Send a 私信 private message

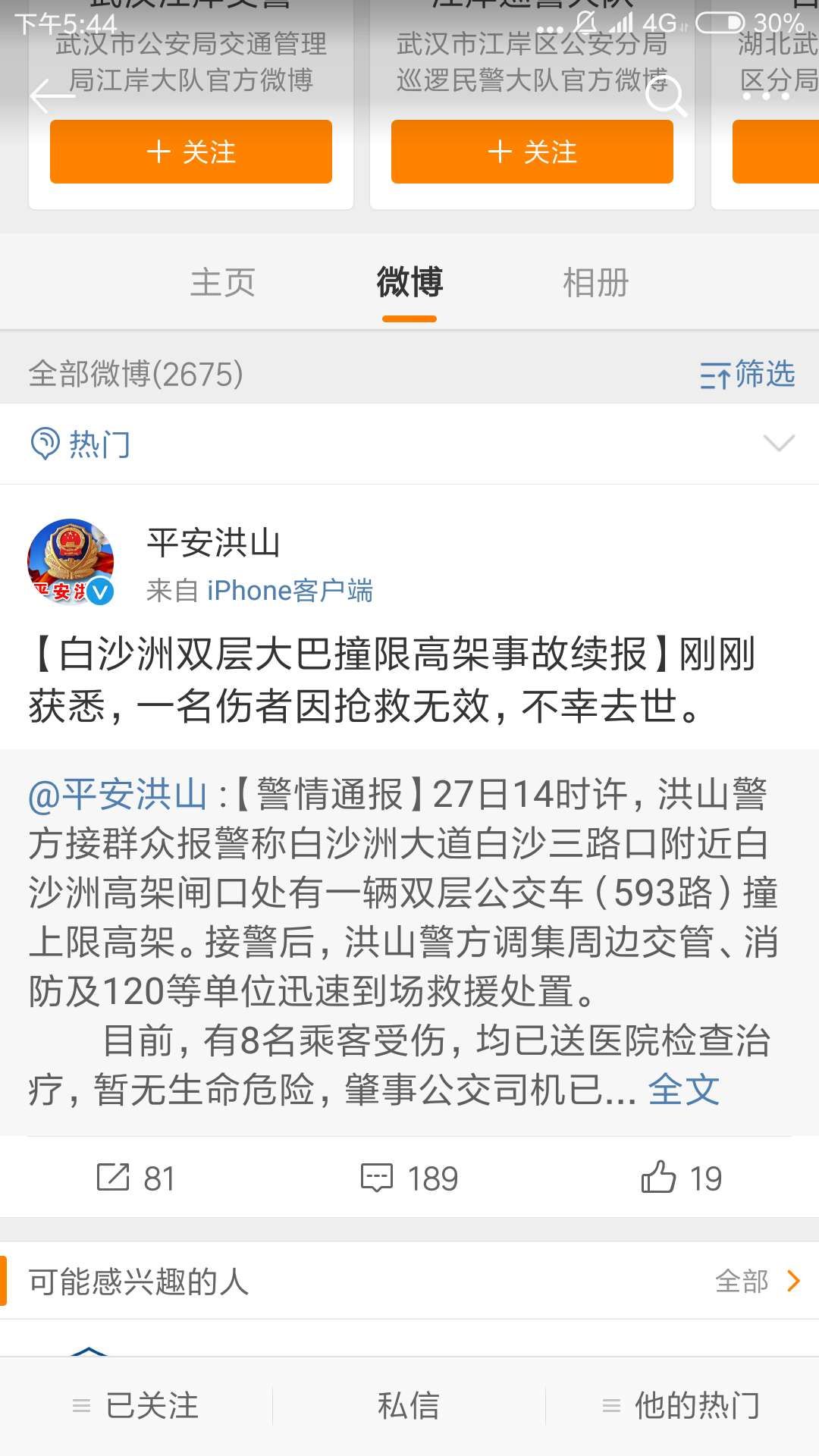pyautogui.click(x=409, y=1406)
